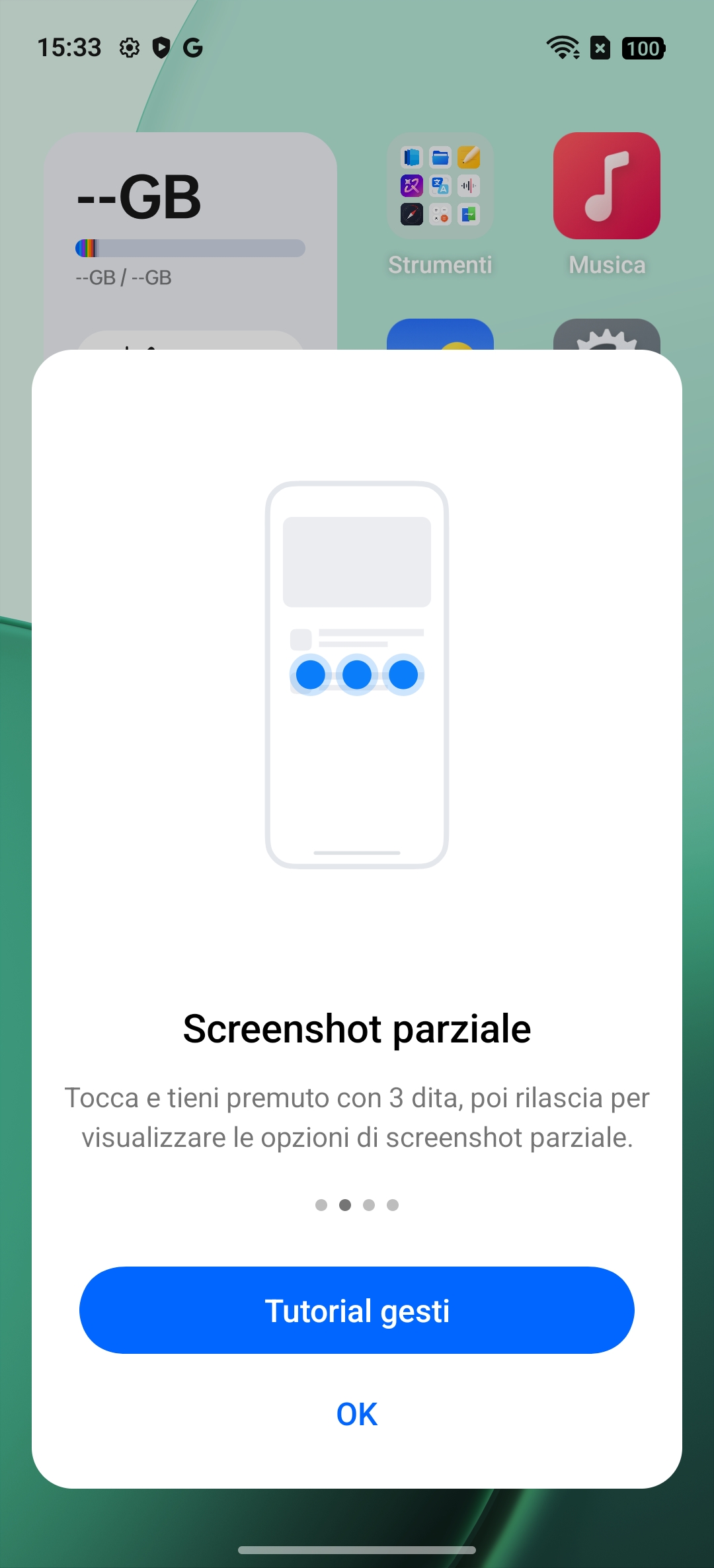714x1568 pixels.
Task: Open the Tutorial gesti button
Action: (x=357, y=1310)
